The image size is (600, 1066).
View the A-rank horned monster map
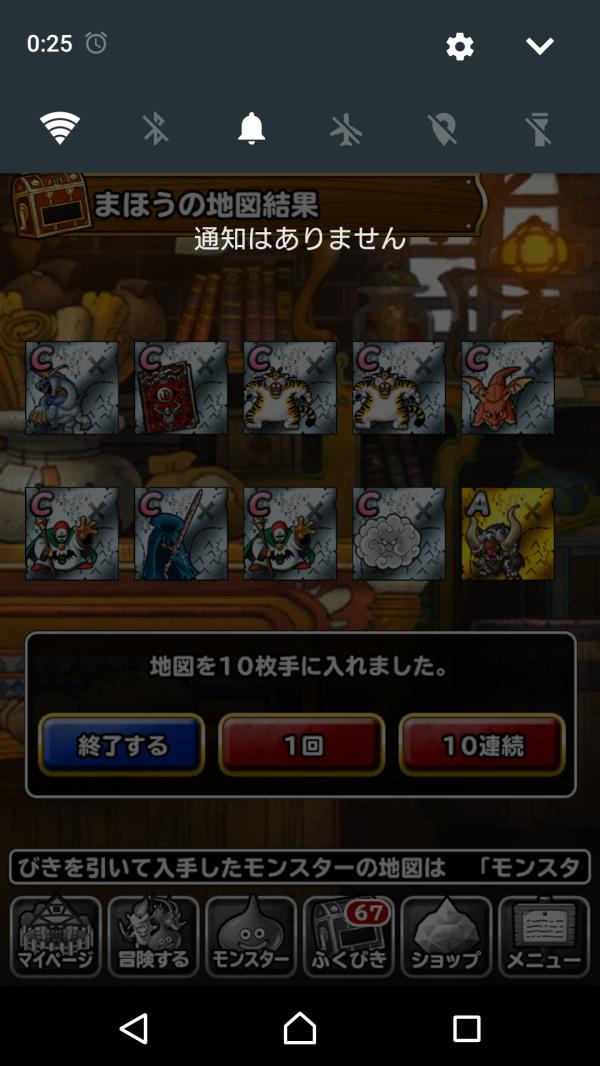click(507, 533)
